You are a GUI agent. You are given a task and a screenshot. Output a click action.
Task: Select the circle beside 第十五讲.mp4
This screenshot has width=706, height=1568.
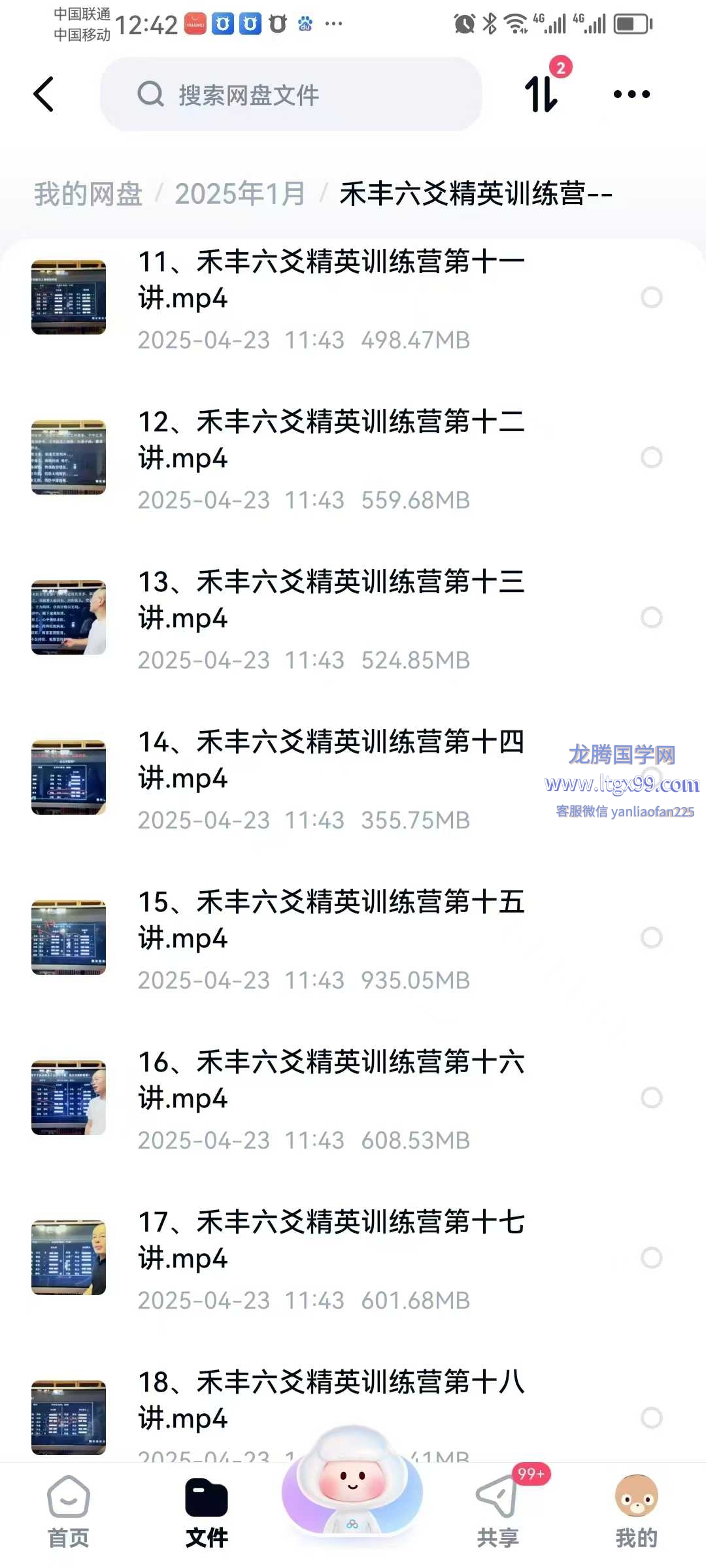(x=651, y=938)
